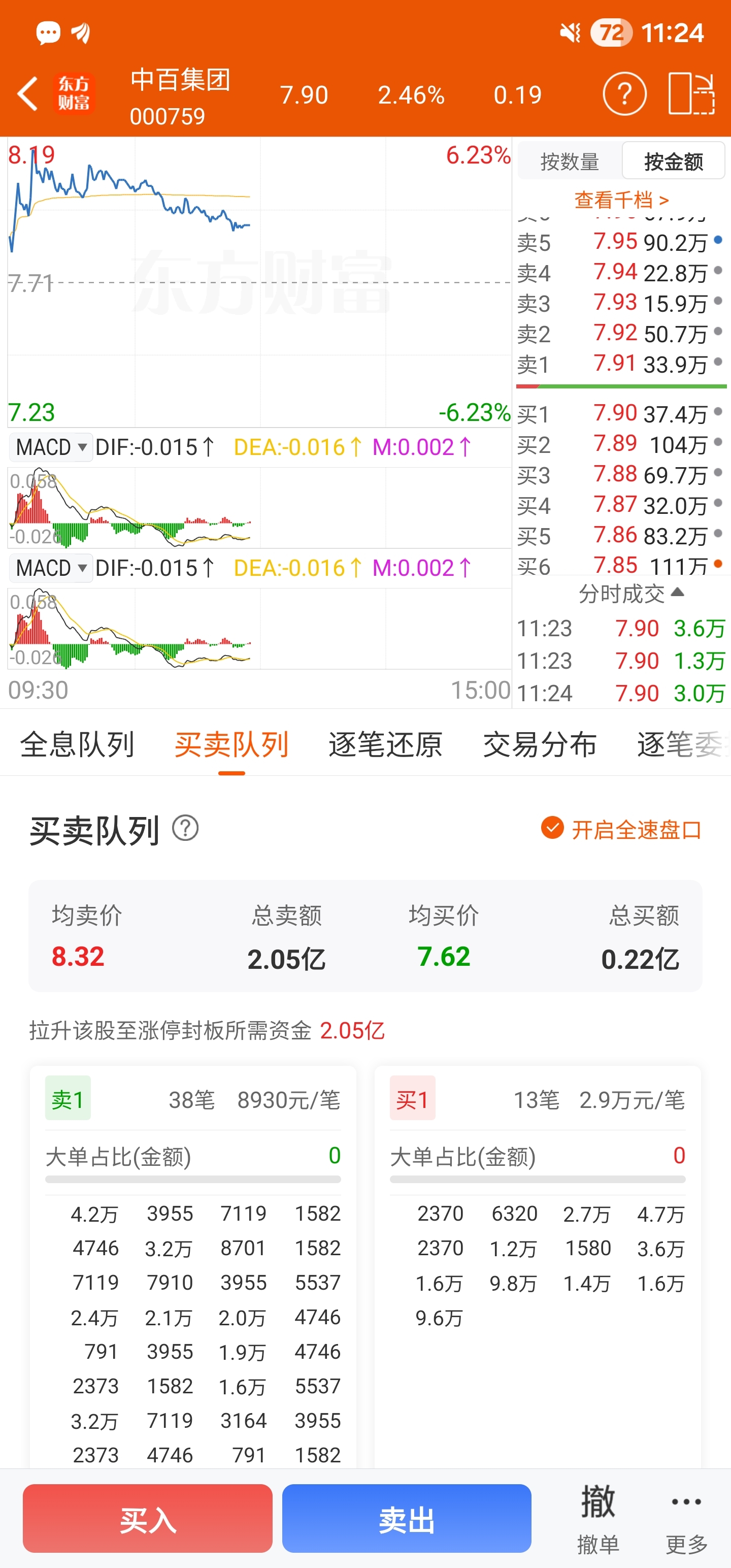Select the 按金额 segment
This screenshot has width=731, height=1568.
click(x=673, y=161)
